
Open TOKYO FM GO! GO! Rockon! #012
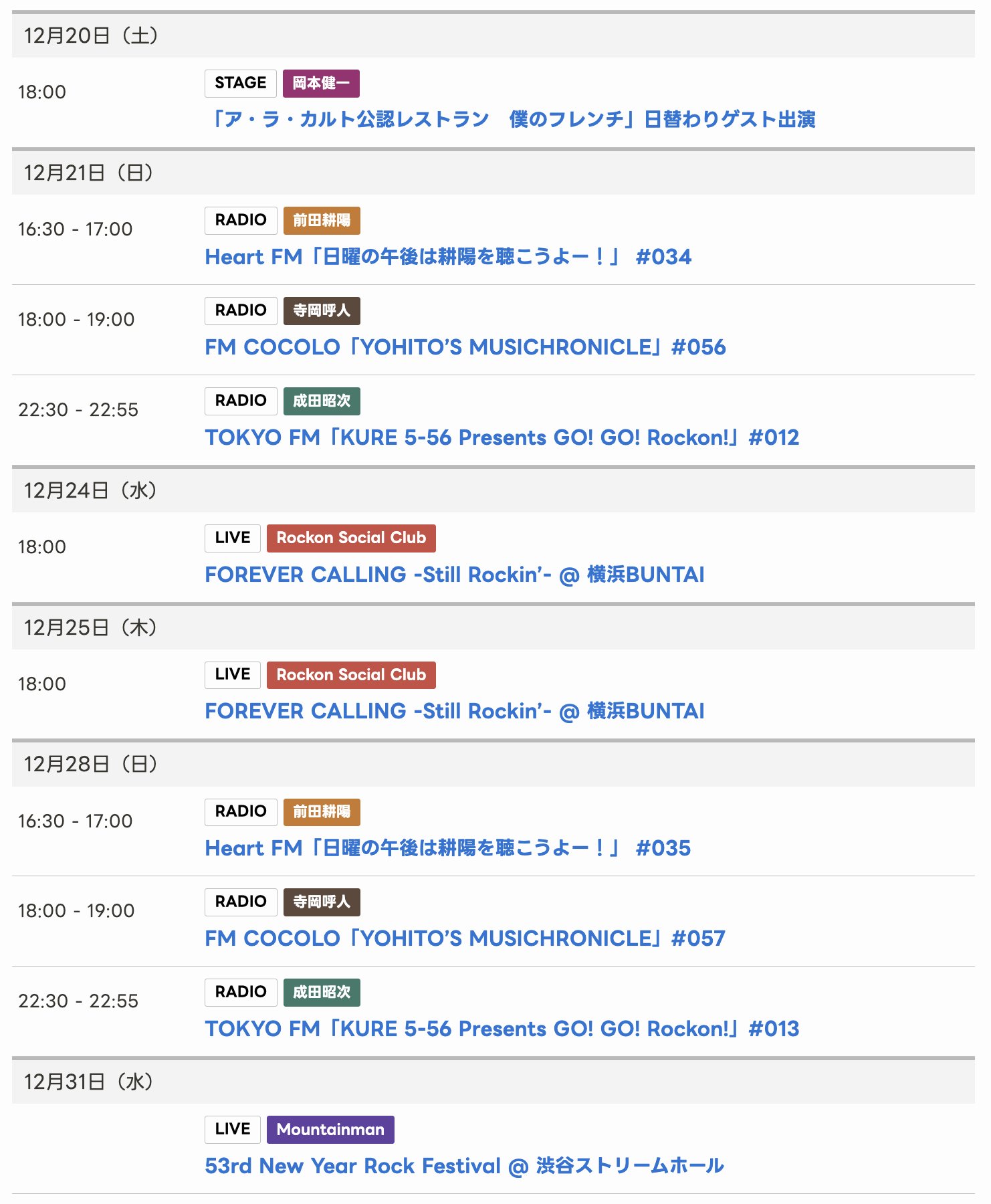click(502, 437)
